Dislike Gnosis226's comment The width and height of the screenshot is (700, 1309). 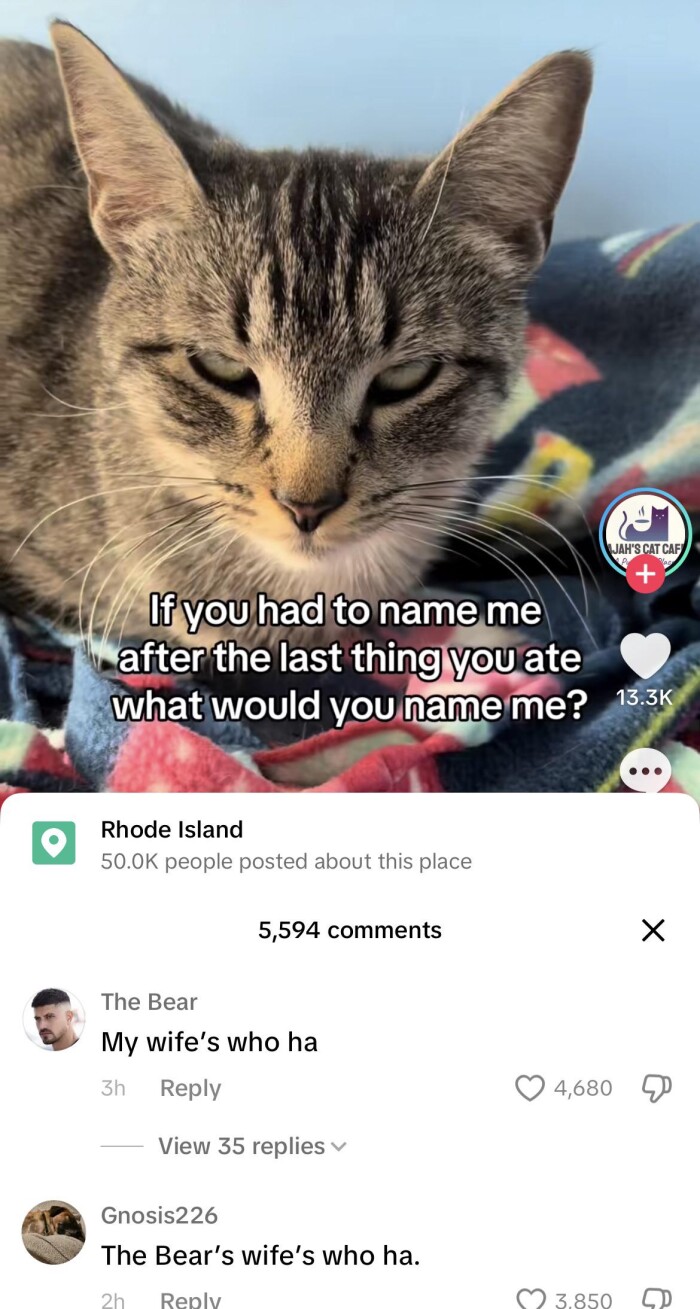point(657,1299)
